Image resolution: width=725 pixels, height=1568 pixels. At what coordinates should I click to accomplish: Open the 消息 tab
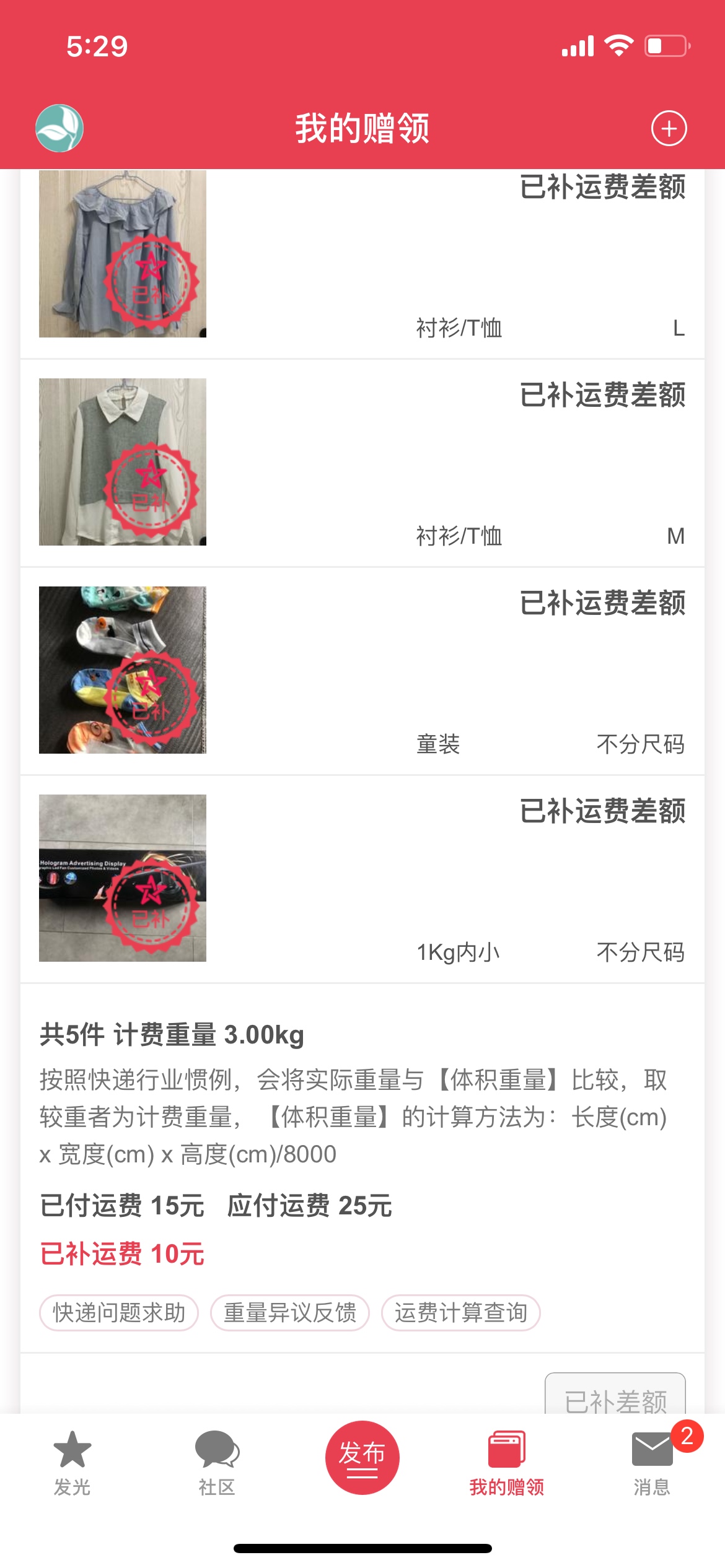tap(652, 1463)
